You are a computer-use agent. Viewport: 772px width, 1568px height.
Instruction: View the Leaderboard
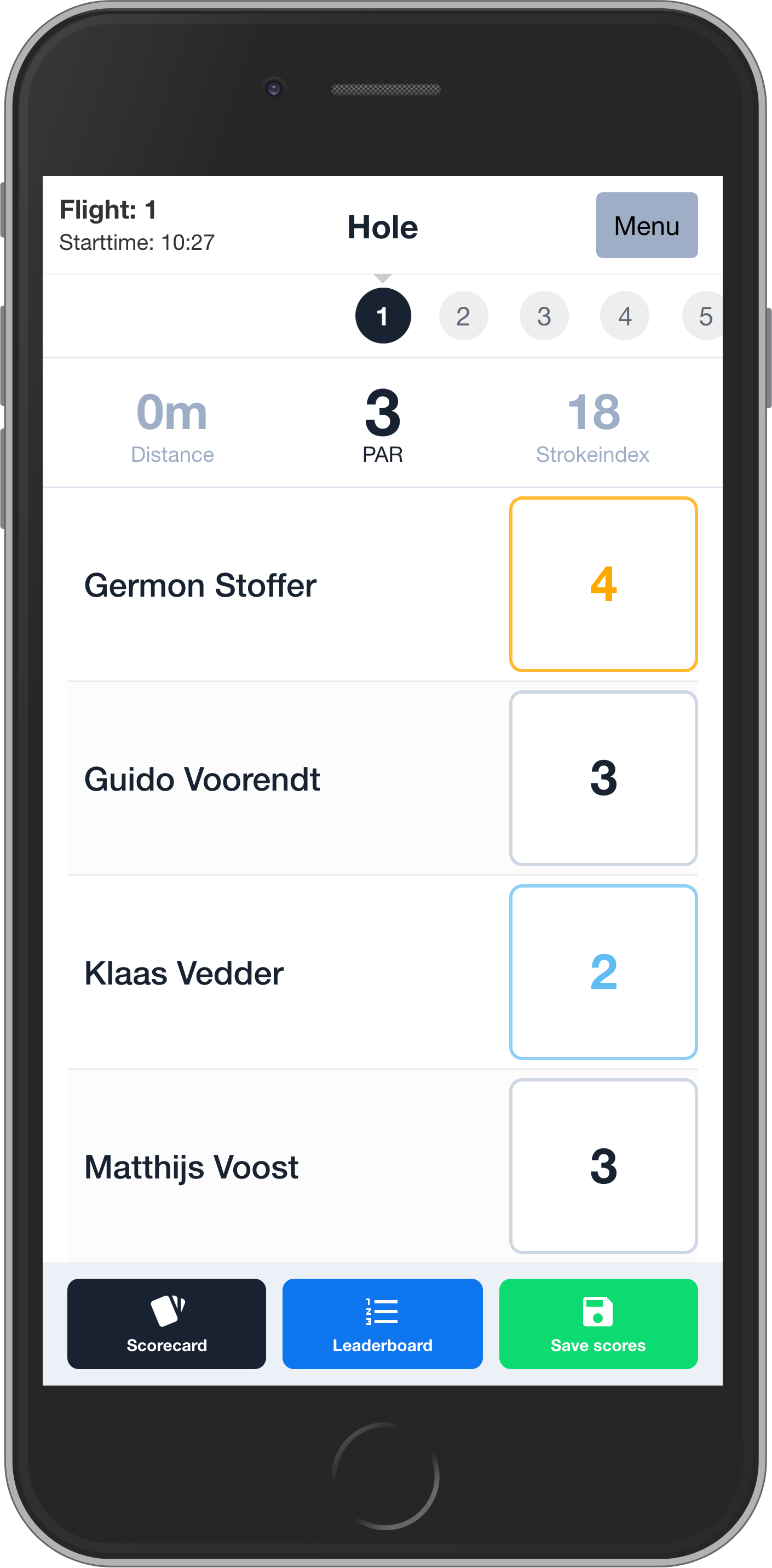tap(382, 1323)
